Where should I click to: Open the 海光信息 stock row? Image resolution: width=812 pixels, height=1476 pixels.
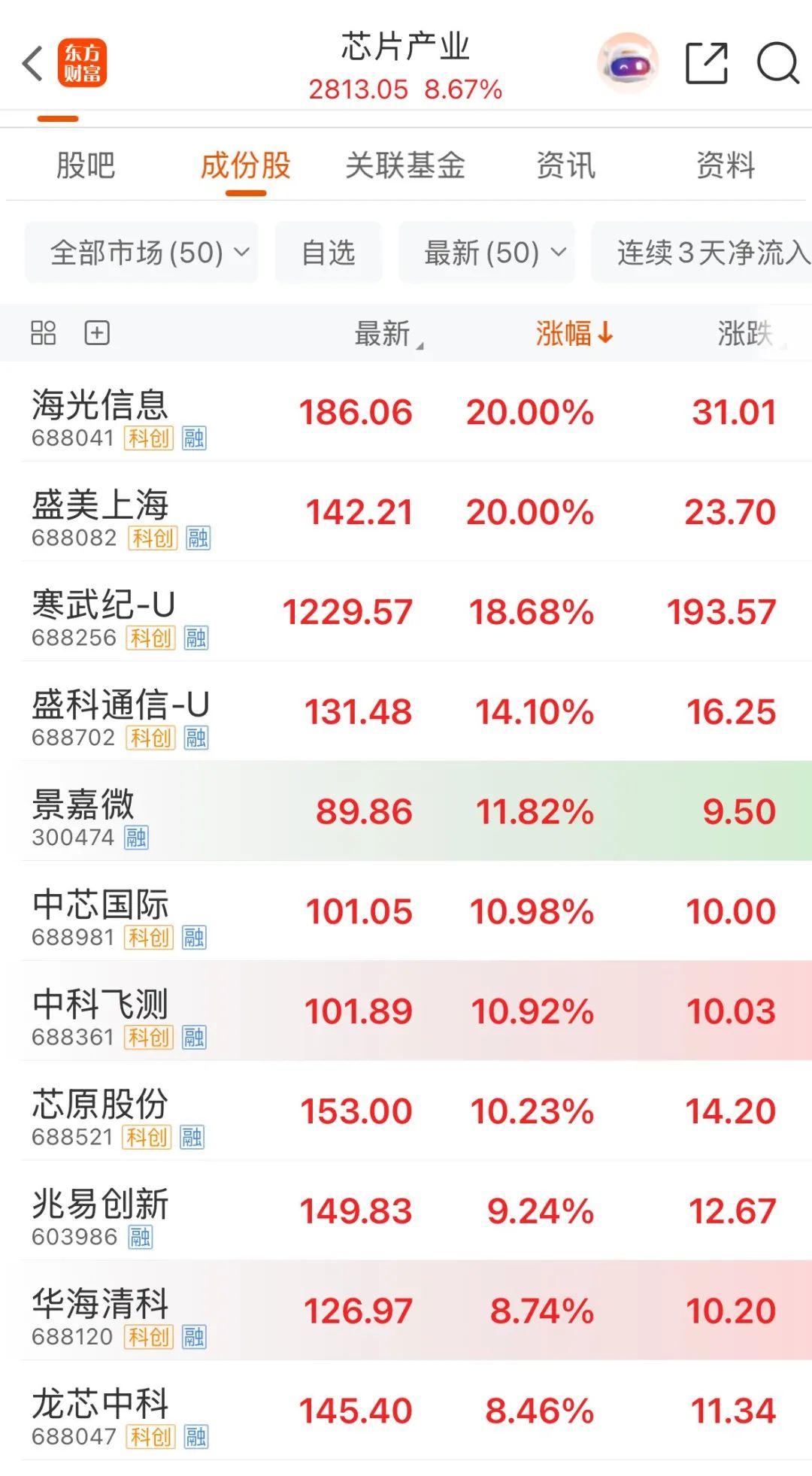coord(406,412)
